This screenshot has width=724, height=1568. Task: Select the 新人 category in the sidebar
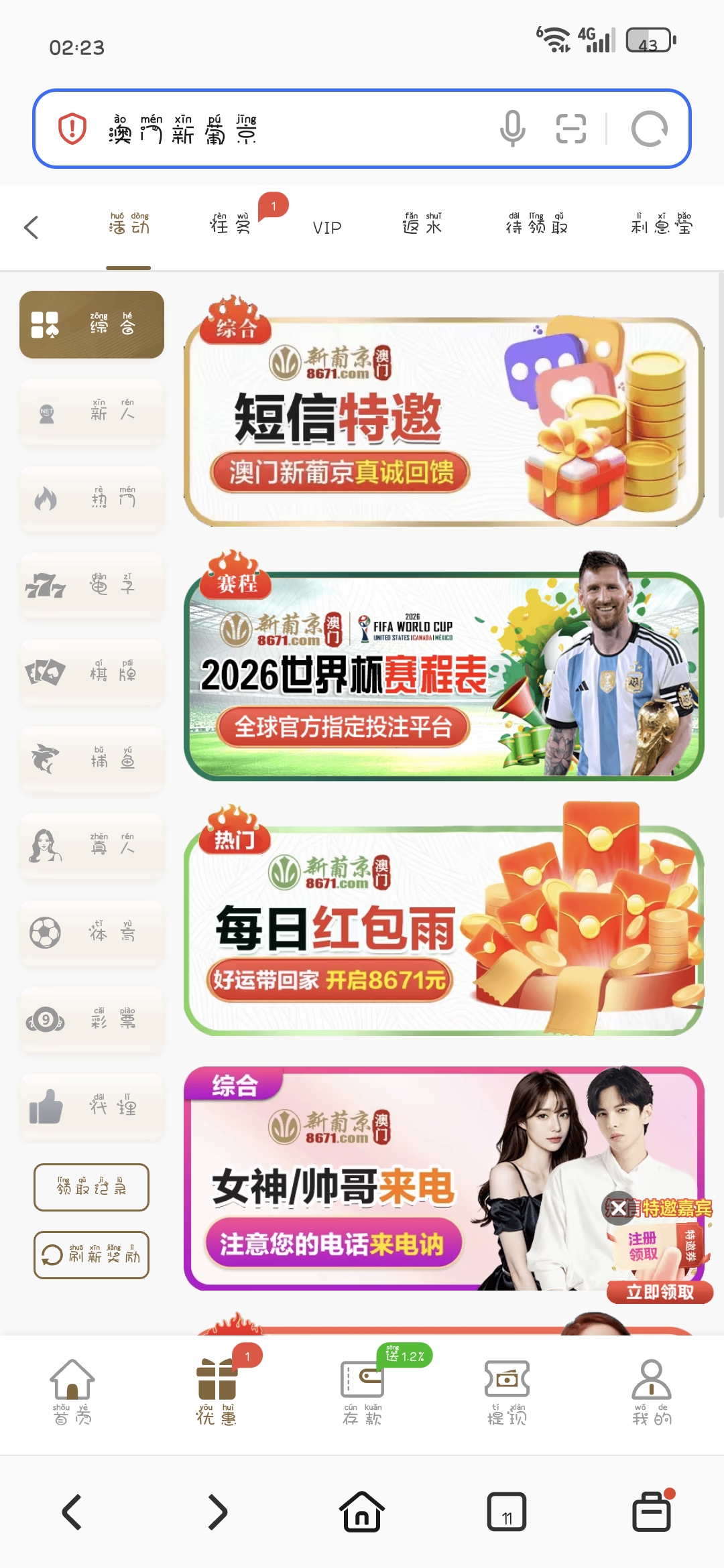[x=92, y=411]
